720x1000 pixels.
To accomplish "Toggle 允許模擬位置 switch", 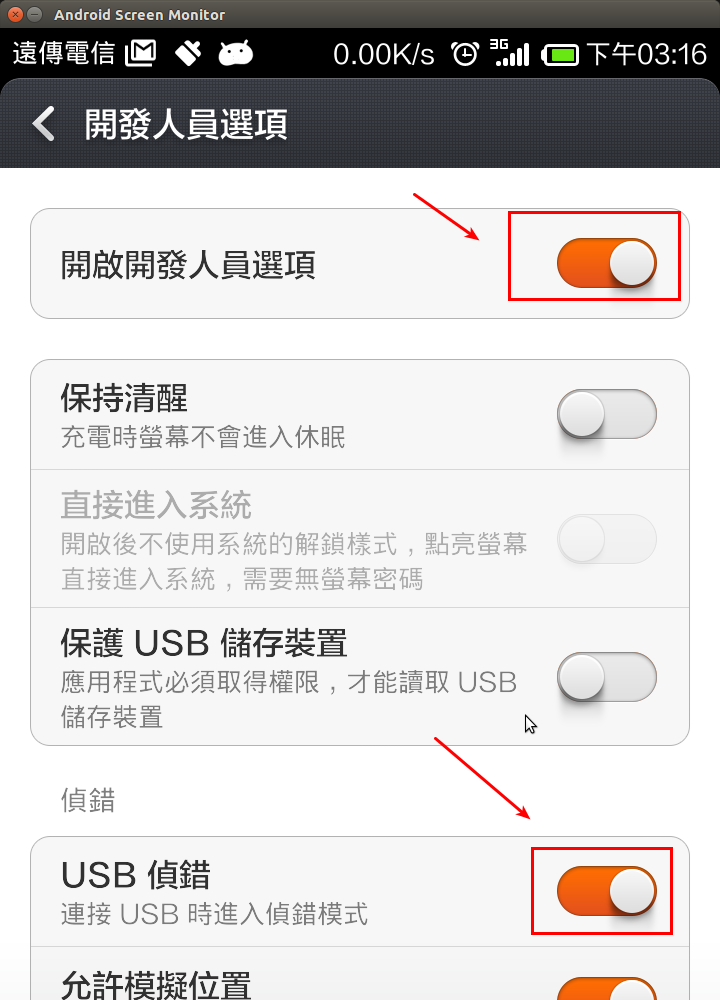I will pyautogui.click(x=606, y=988).
